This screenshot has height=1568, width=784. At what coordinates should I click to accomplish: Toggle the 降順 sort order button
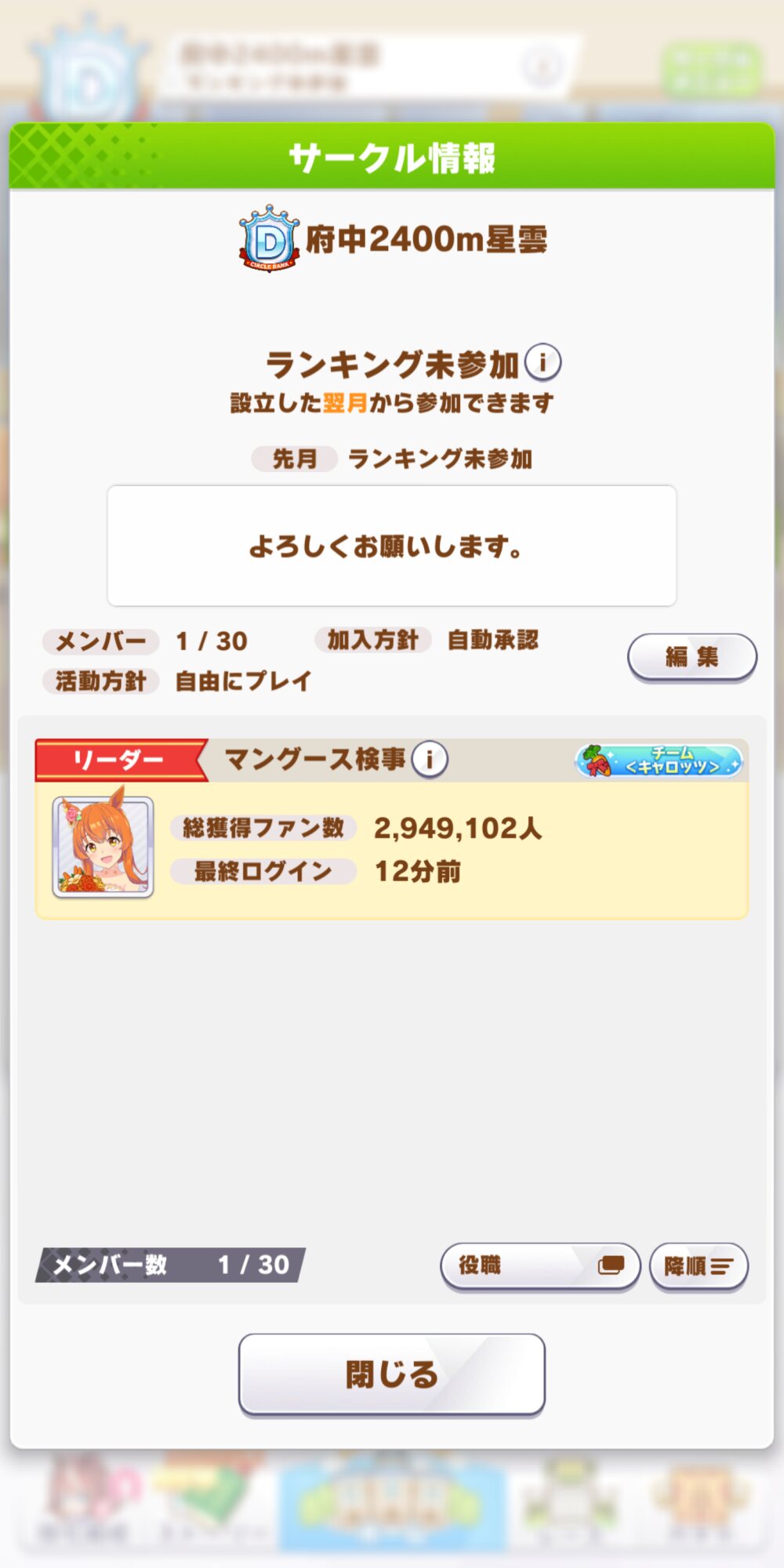699,1265
